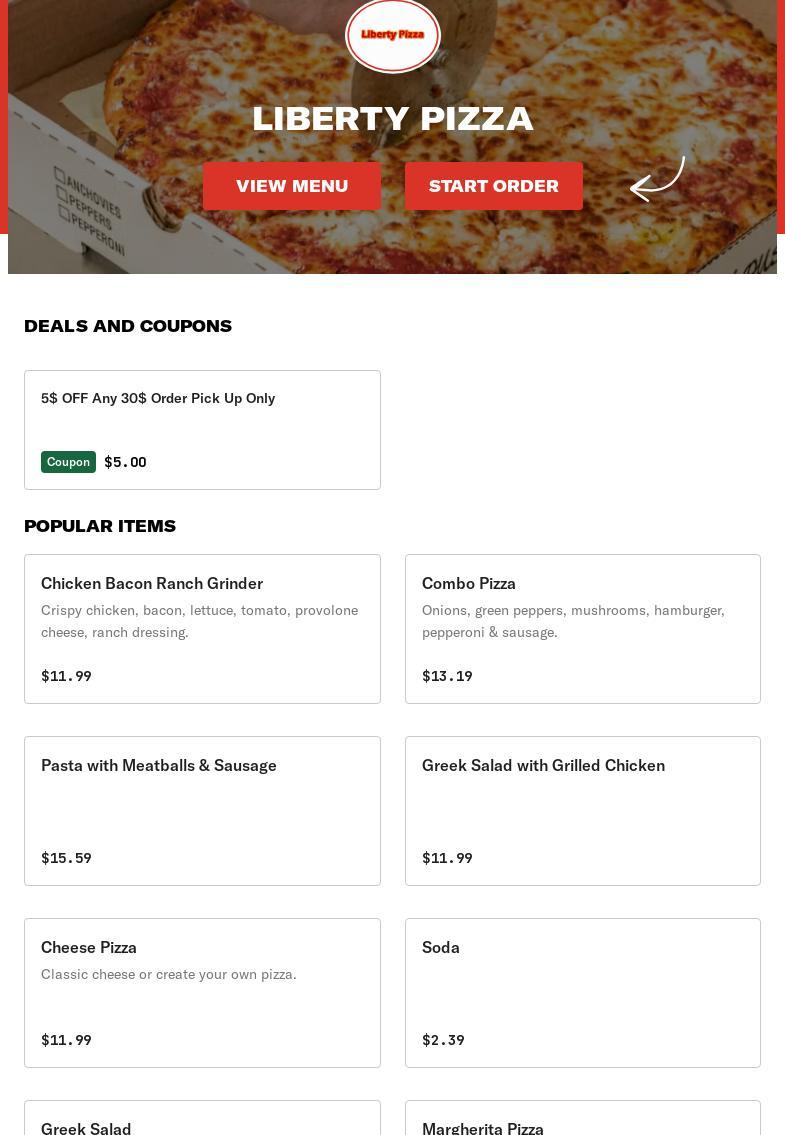Open the Chicken Bacon Ranch Grinder item
The height and width of the screenshot is (1135, 785).
pos(202,628)
